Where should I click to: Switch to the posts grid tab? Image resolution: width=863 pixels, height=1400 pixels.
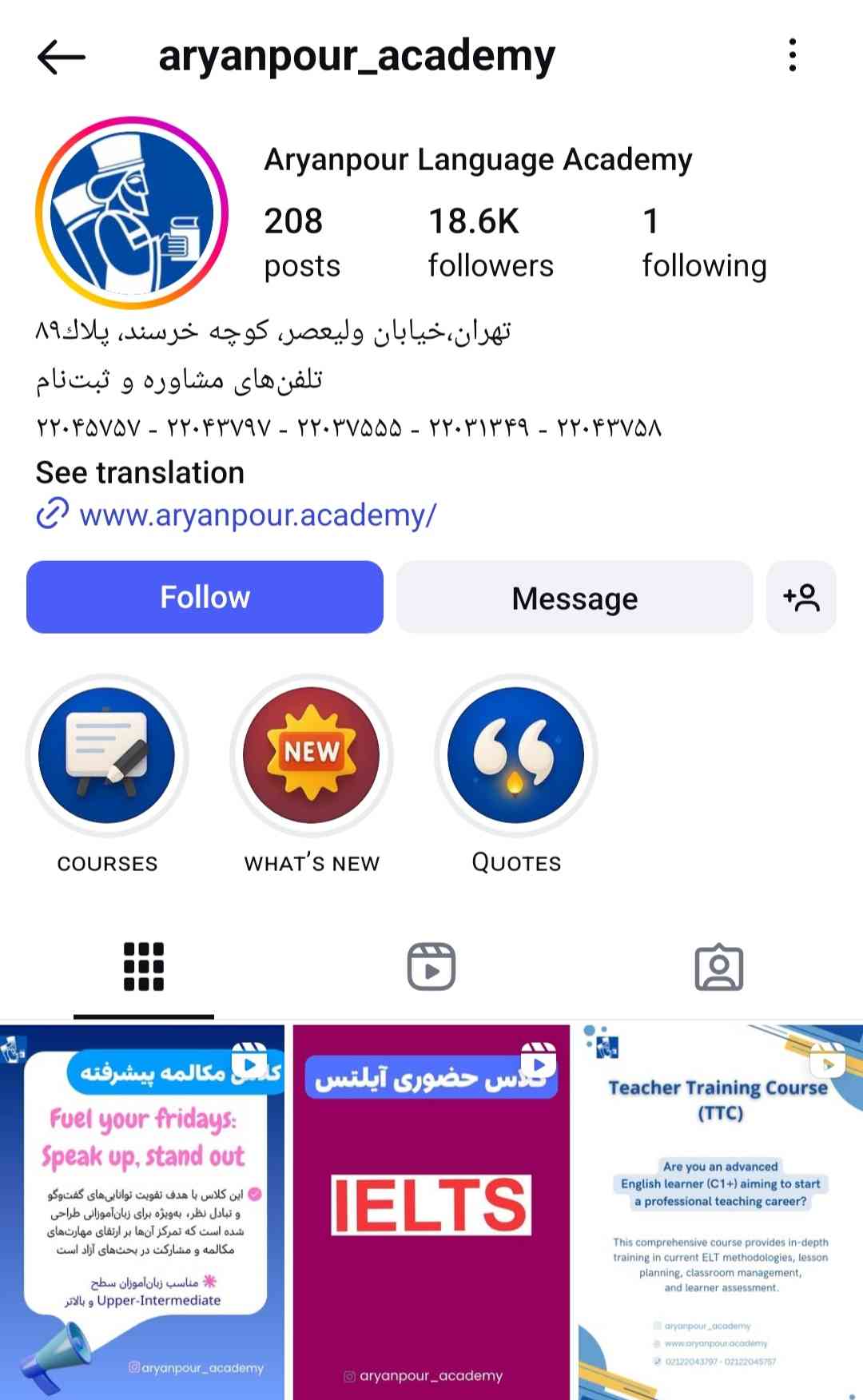point(144,967)
